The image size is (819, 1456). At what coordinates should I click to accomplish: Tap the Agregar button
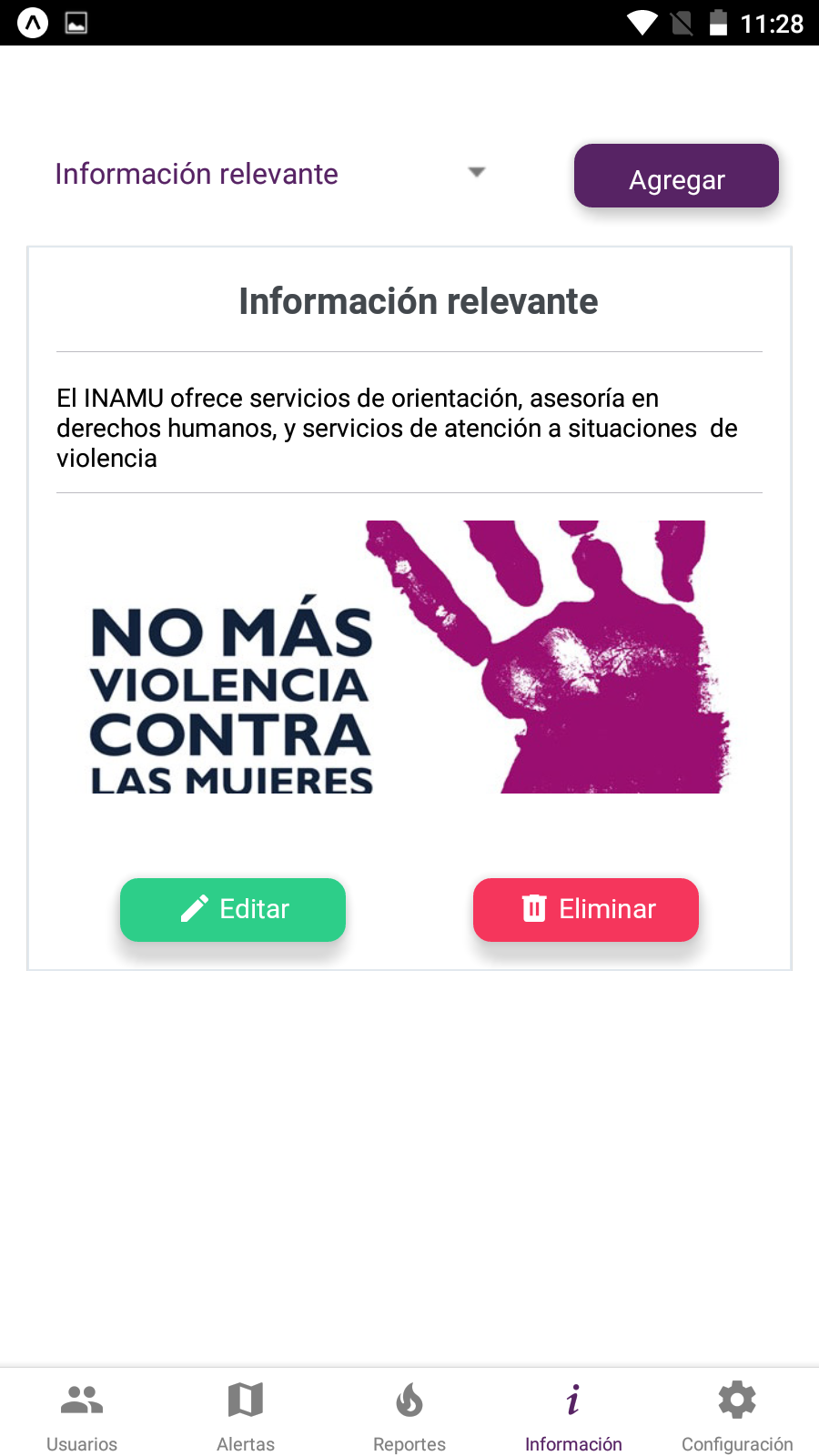[676, 176]
